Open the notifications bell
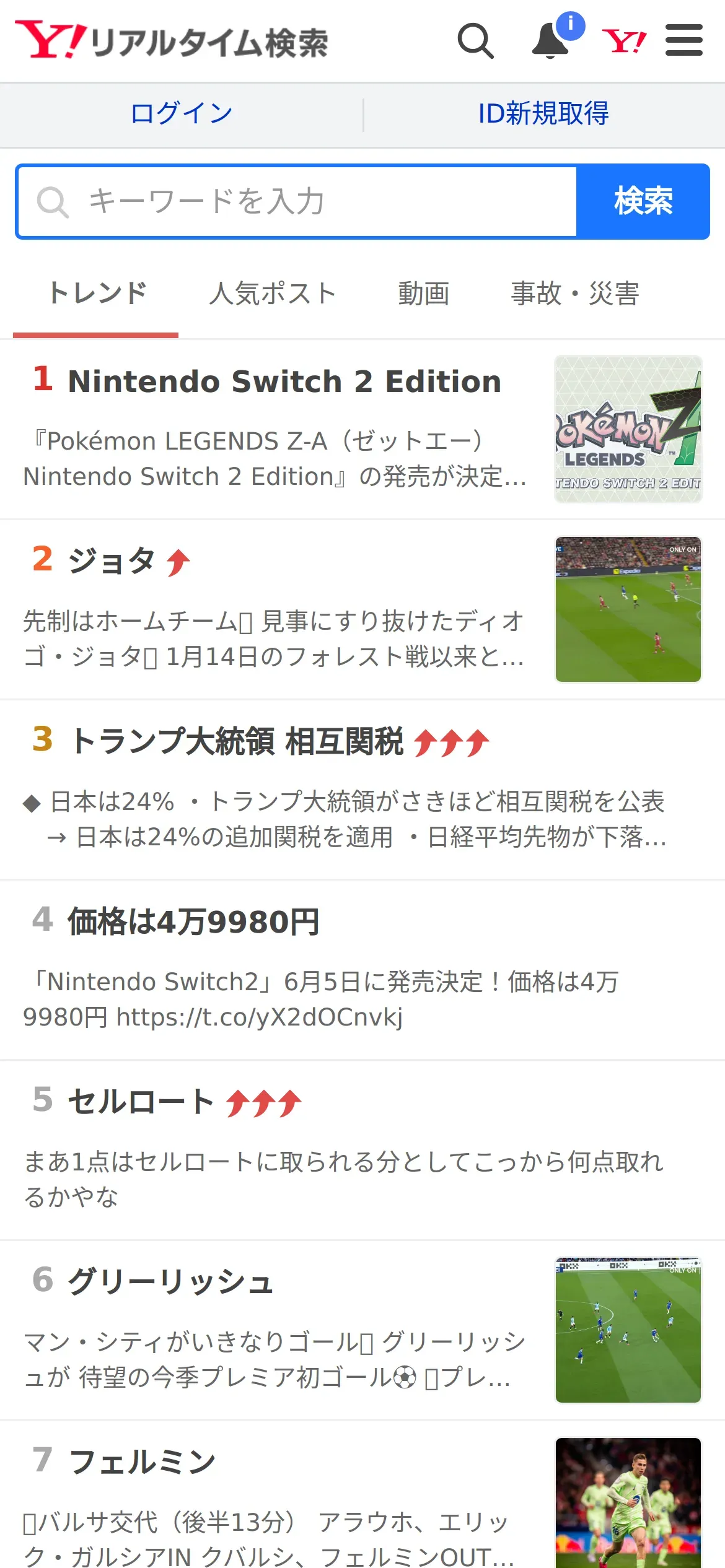This screenshot has height=1568, width=725. (x=551, y=41)
